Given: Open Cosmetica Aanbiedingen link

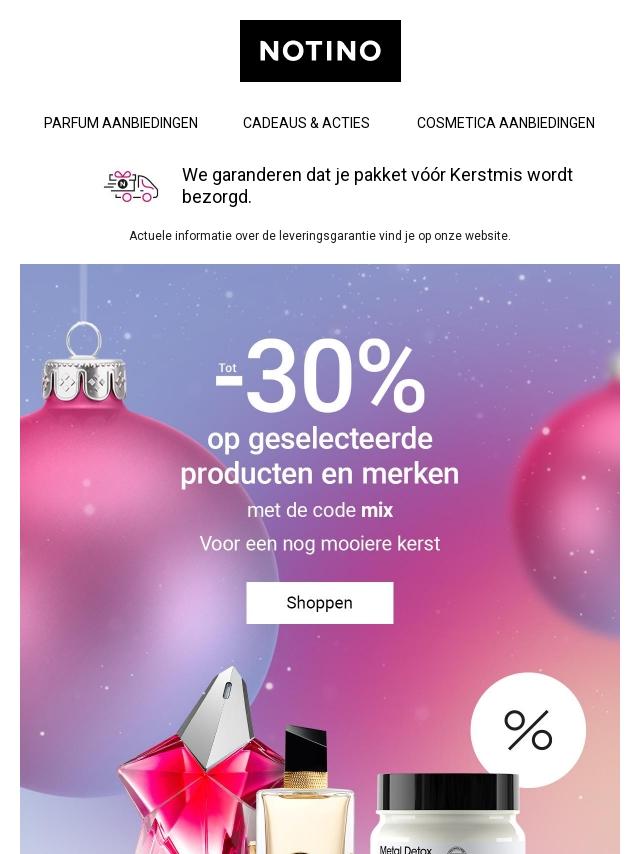Looking at the screenshot, I should coord(505,123).
